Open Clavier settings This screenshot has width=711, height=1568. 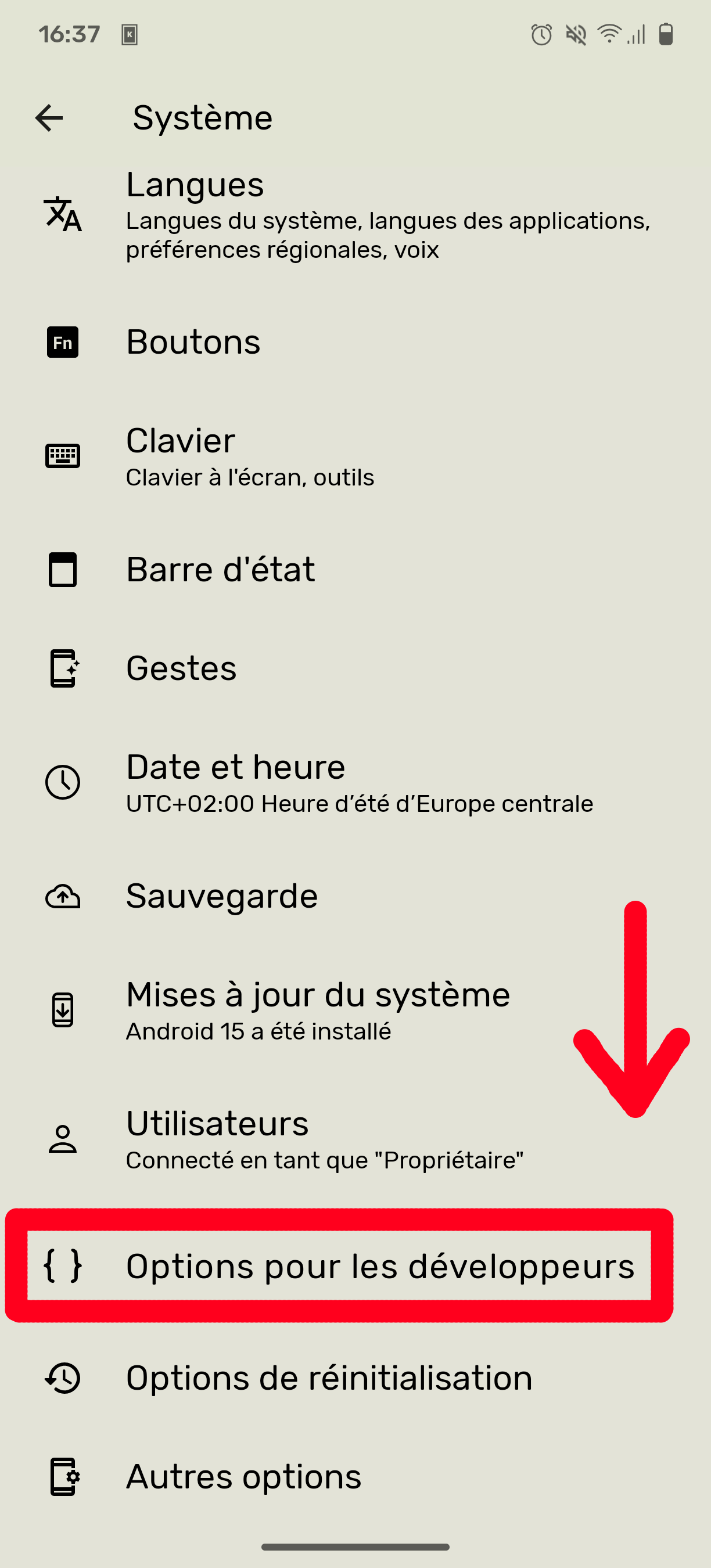pos(355,456)
